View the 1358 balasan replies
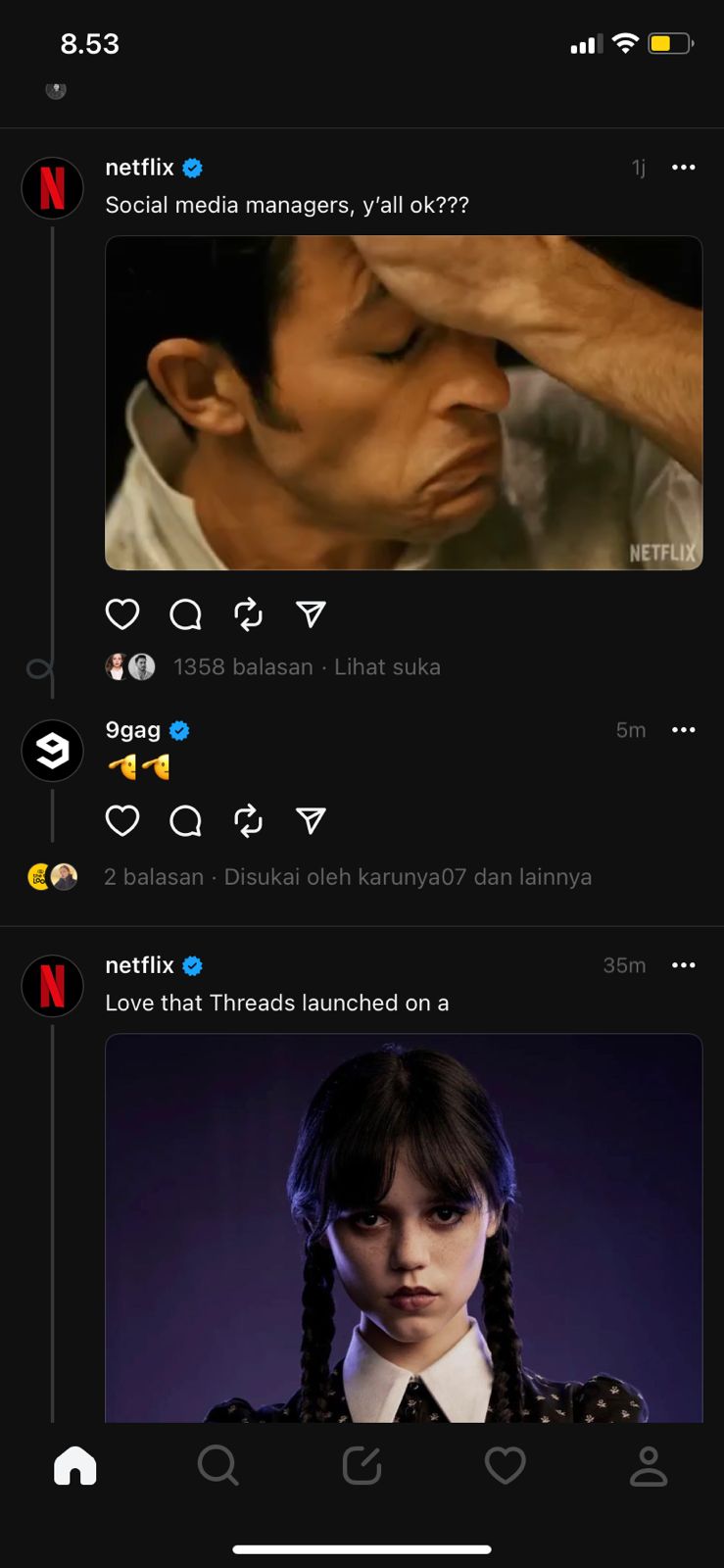This screenshot has width=724, height=1568. click(x=243, y=667)
